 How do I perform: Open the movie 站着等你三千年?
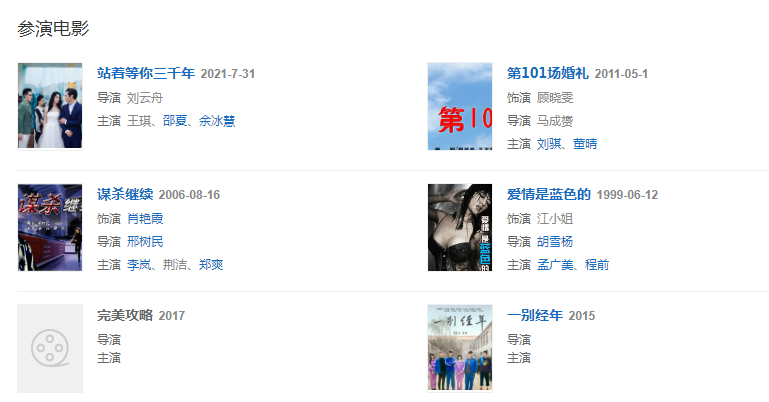tap(146, 74)
